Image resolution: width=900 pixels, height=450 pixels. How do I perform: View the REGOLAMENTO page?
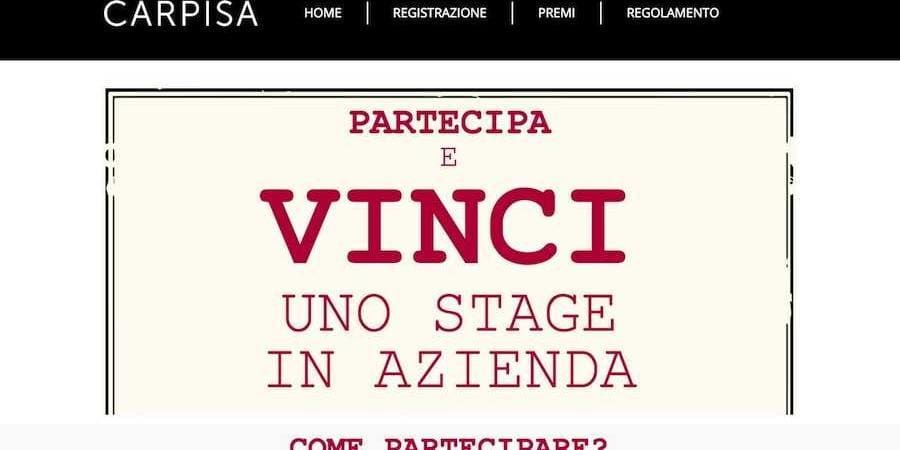672,14
